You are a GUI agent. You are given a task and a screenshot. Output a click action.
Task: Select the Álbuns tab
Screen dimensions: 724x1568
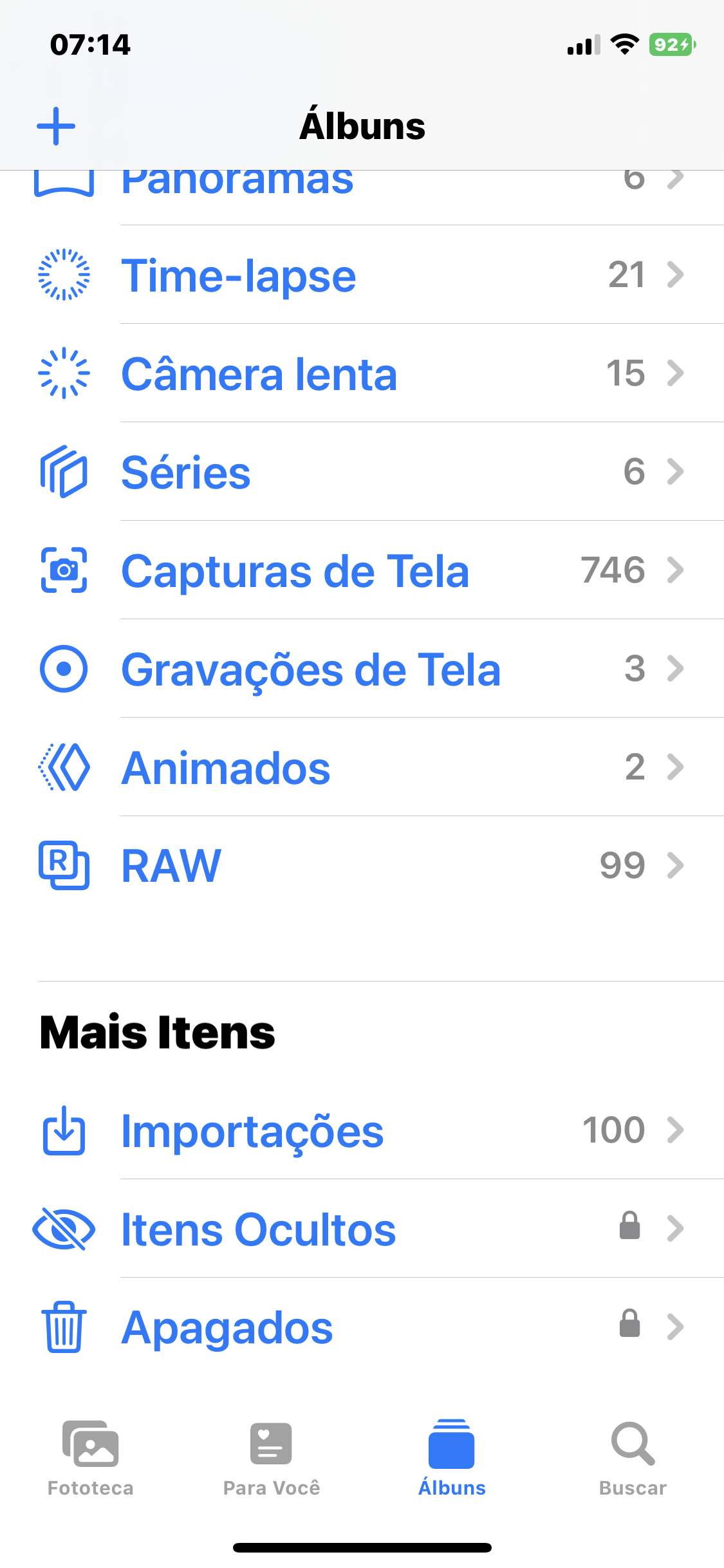coord(452,1457)
